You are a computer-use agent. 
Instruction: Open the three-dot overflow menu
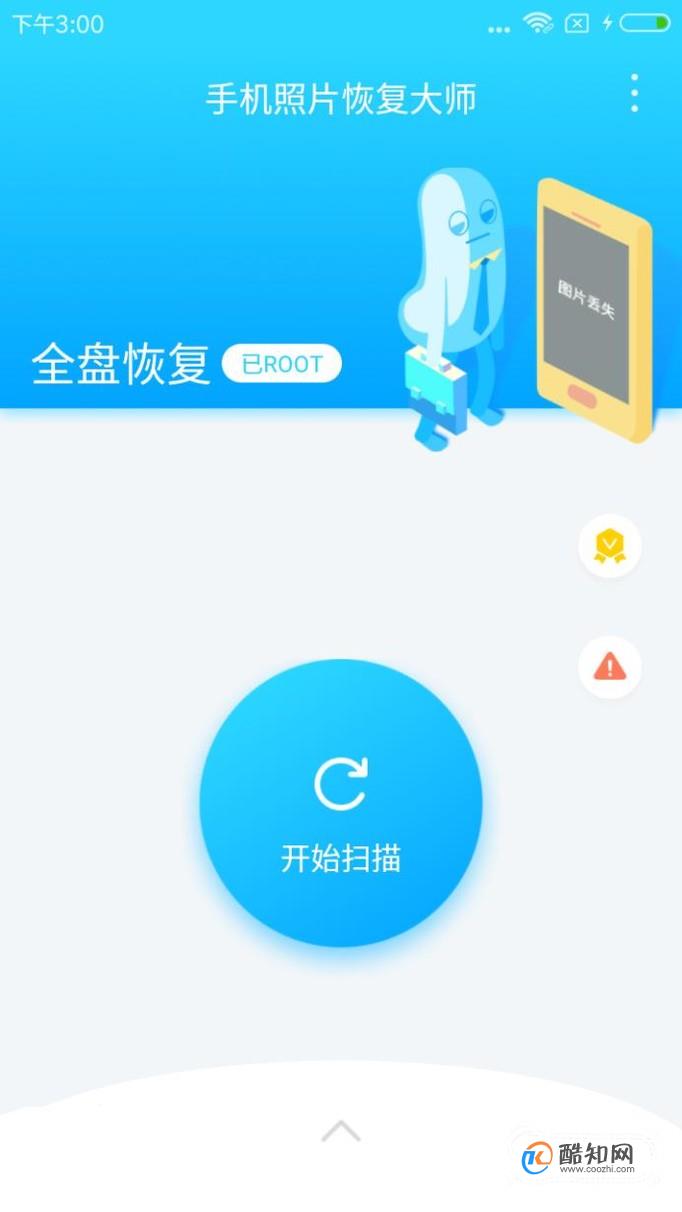pos(634,93)
